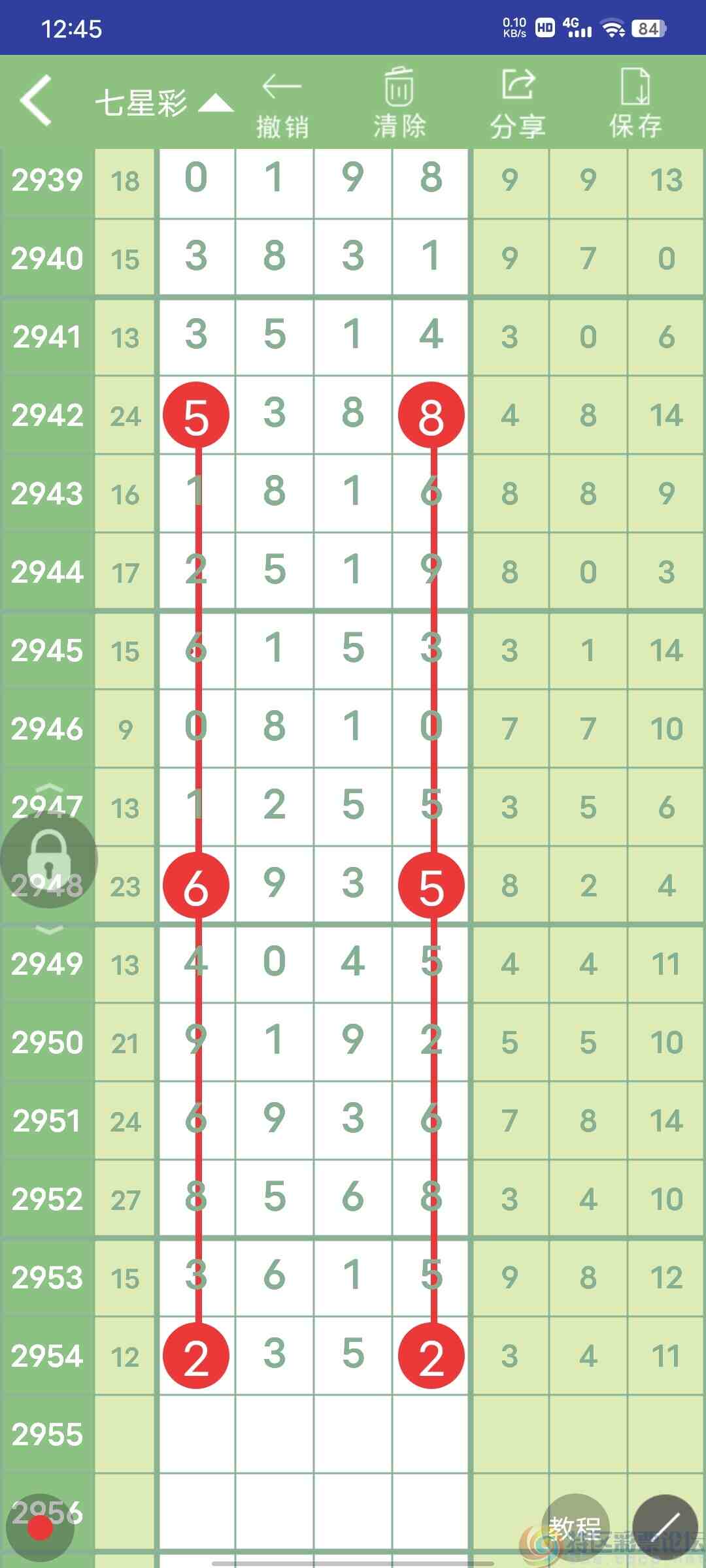
Task: Mark first empty cell in row 2955
Action: [x=196, y=1433]
